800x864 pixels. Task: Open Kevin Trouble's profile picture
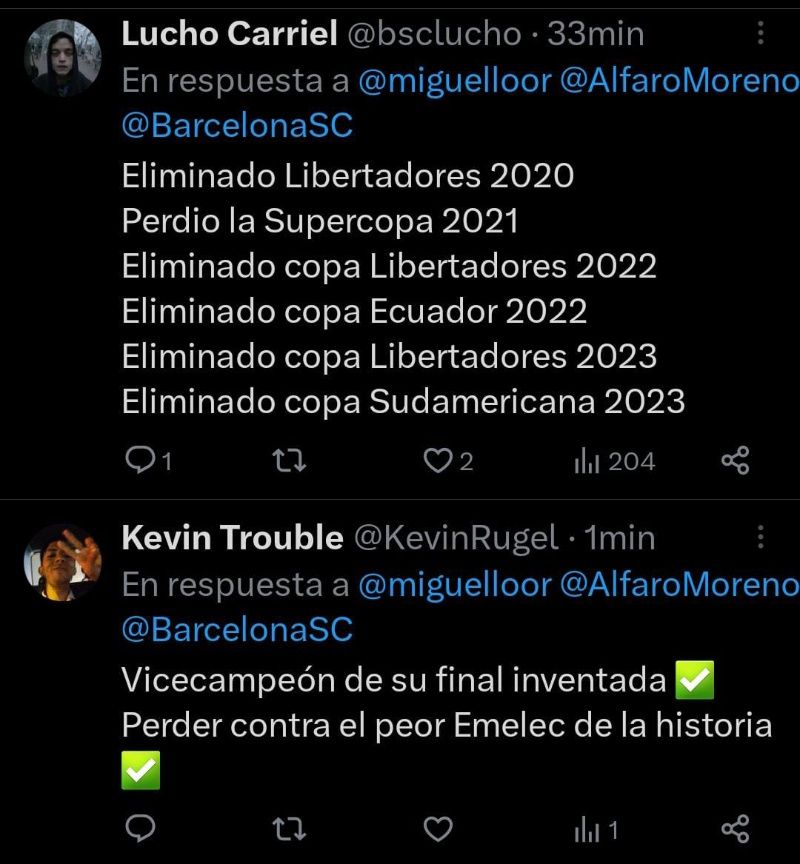point(62,562)
